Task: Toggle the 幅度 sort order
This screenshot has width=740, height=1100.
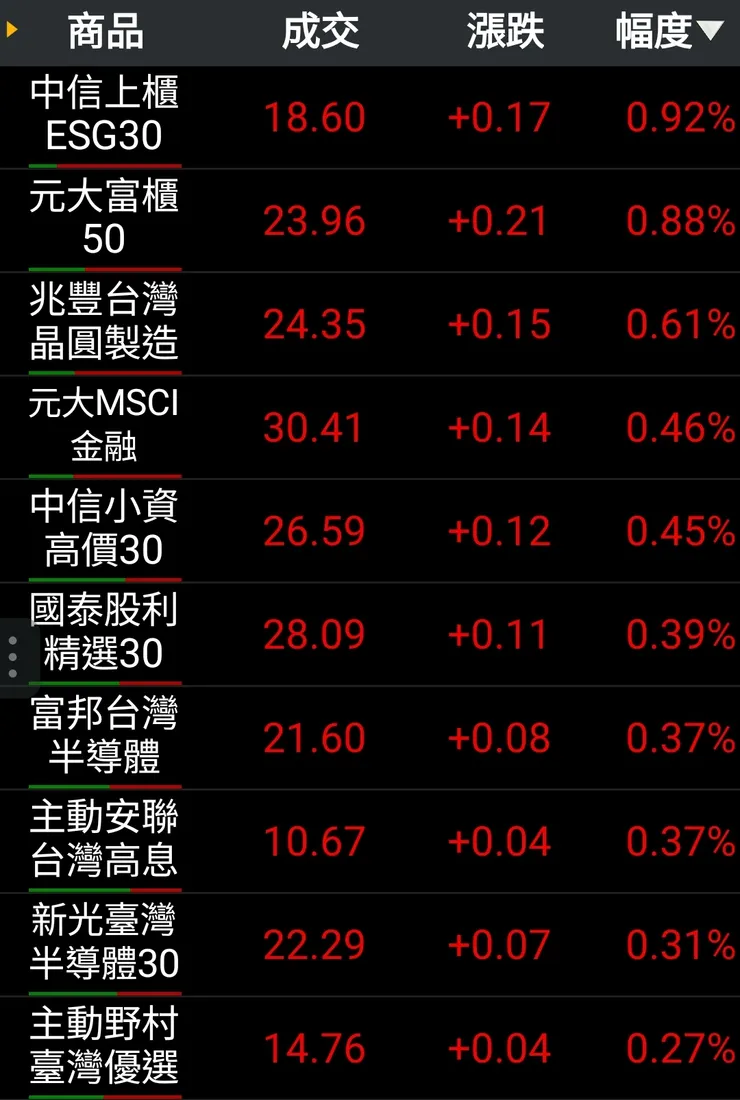Action: pos(668,32)
